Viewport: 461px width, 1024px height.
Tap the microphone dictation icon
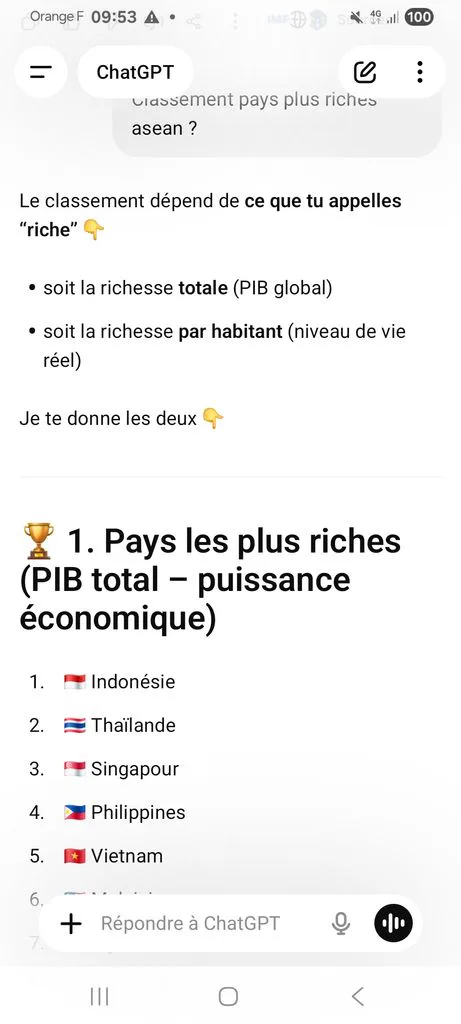point(341,923)
